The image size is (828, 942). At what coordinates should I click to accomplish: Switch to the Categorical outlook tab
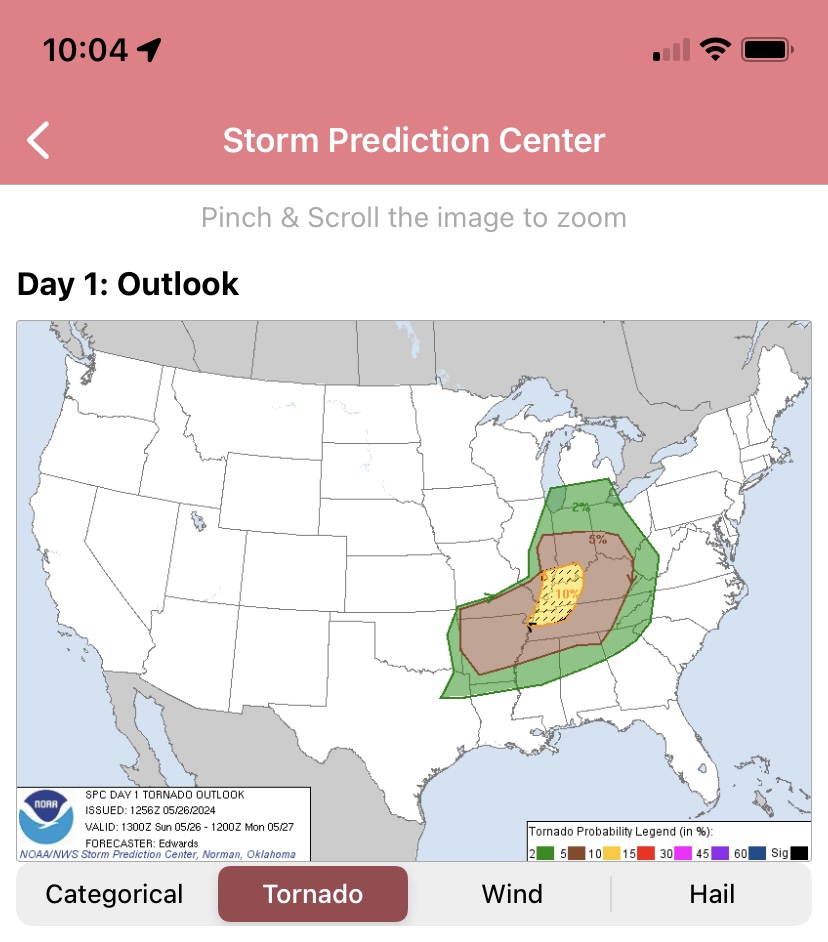tap(115, 894)
